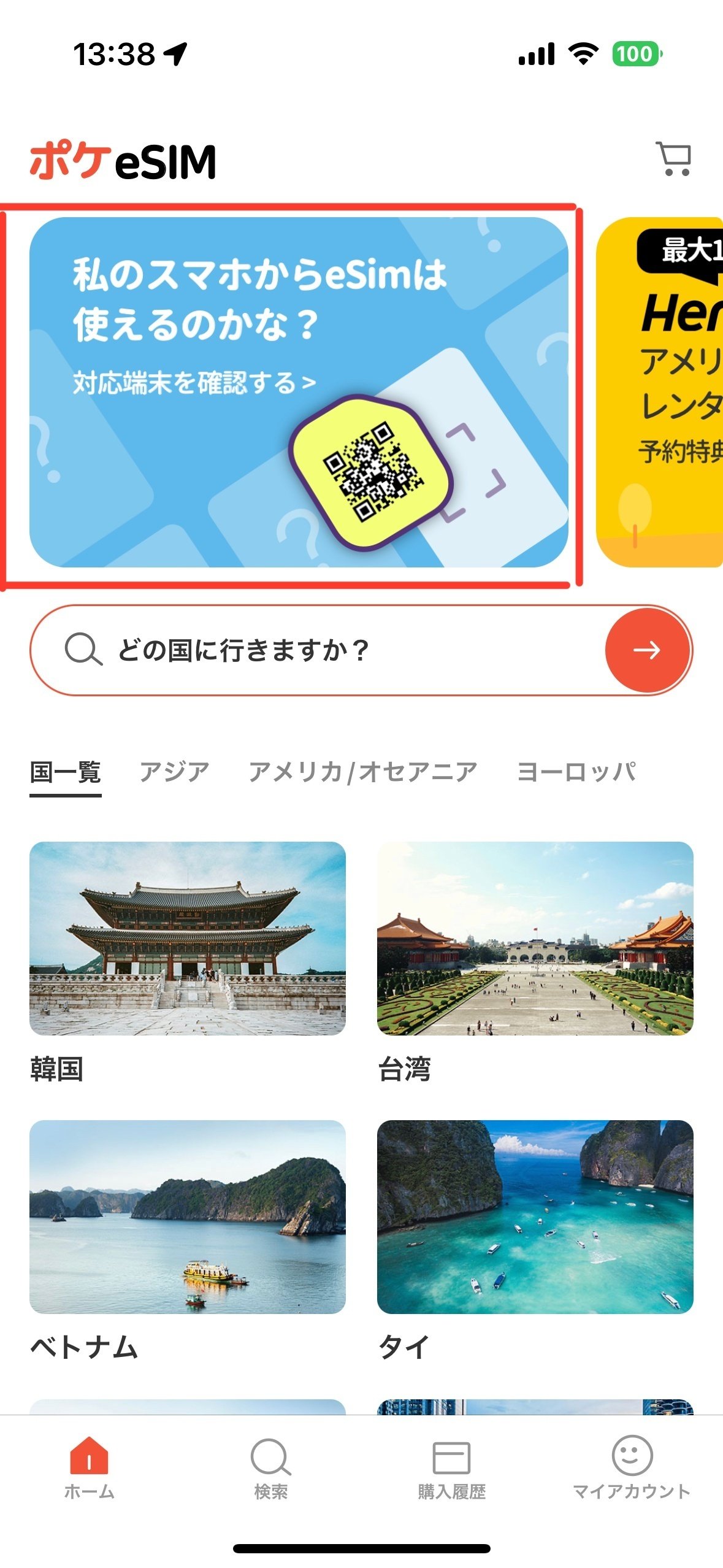723x1568 pixels.
Task: Open the 台湾 country card
Action: 535,939
